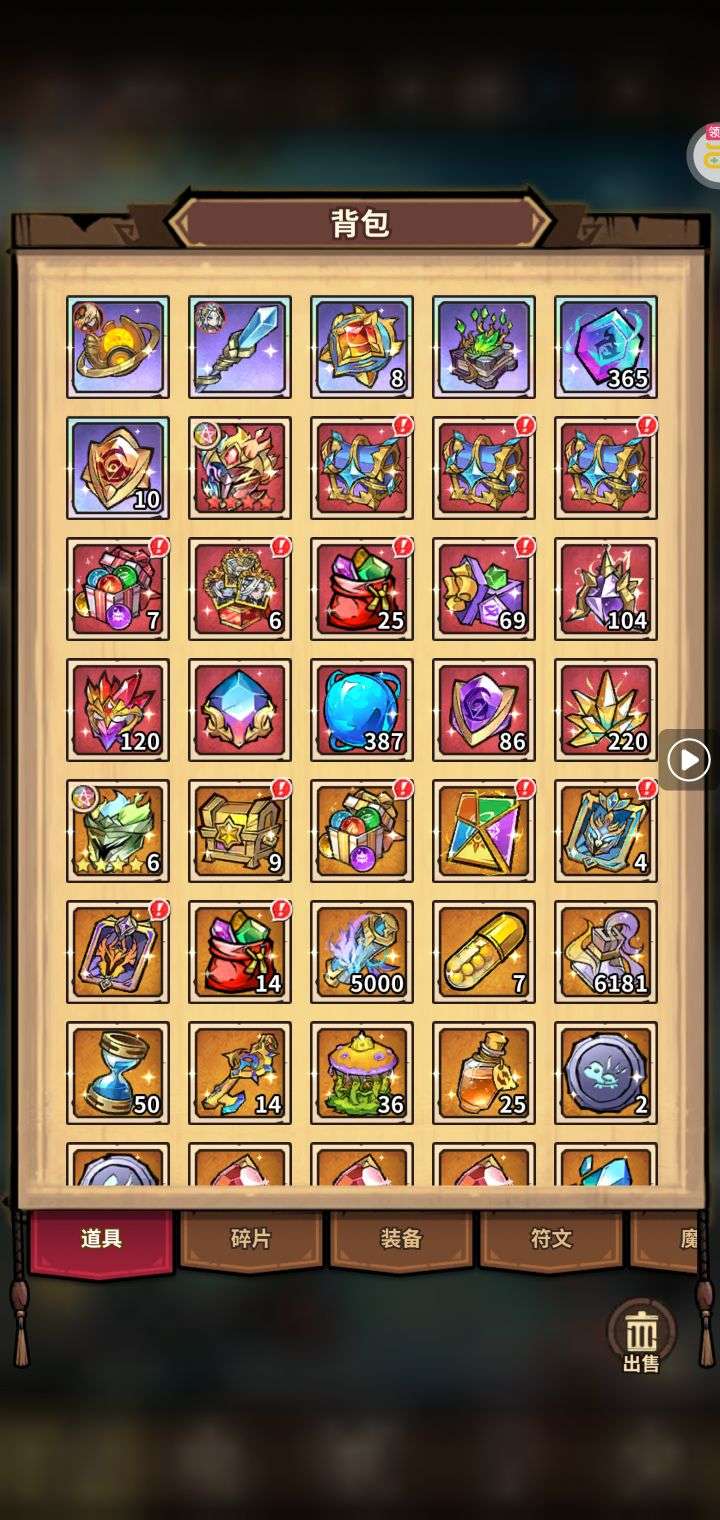Choose the item with quantity 120

(118, 709)
